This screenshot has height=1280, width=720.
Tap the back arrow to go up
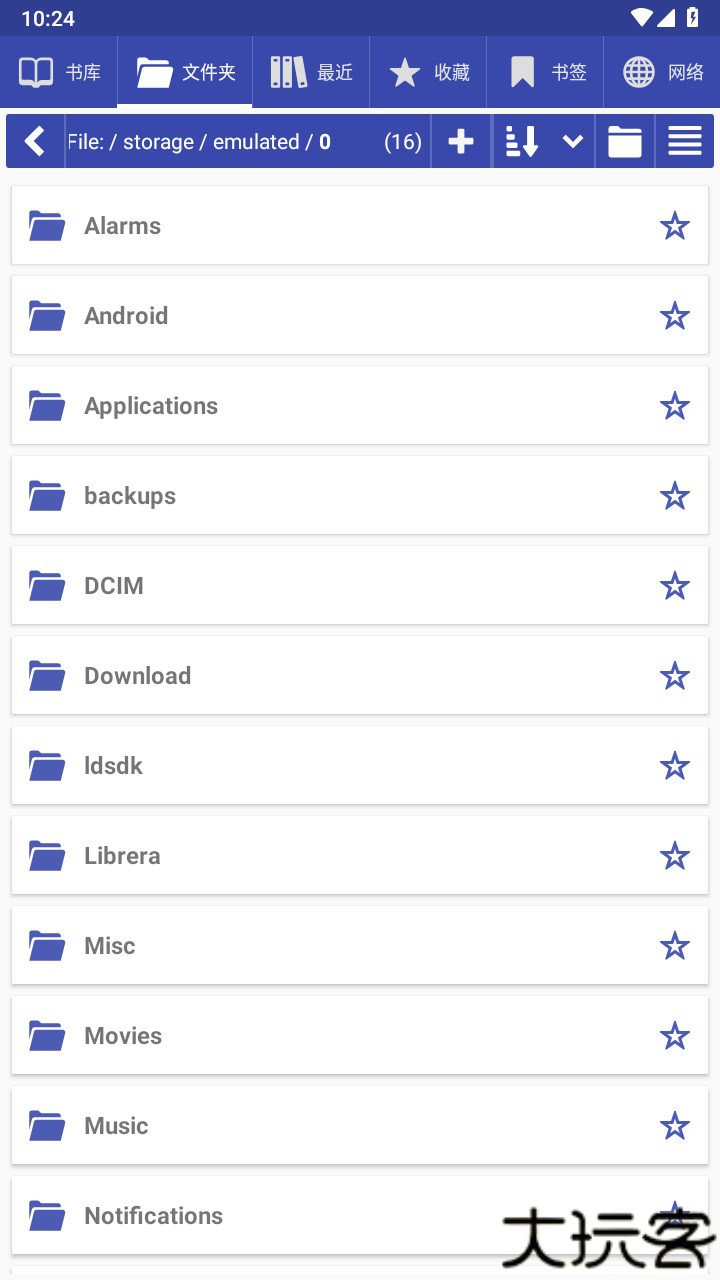click(x=35, y=141)
